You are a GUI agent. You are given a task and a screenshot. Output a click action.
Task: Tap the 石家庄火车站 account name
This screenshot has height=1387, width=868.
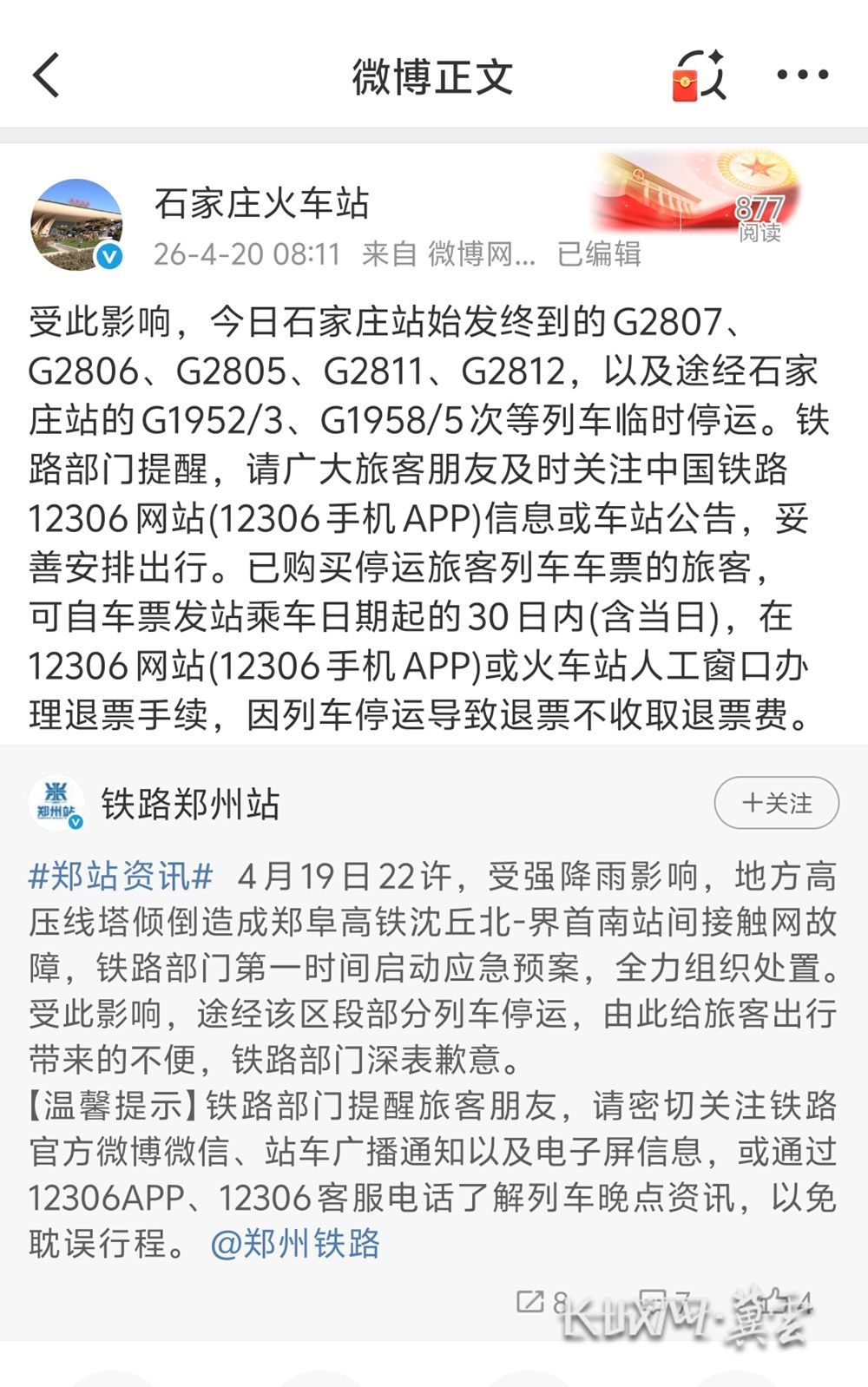261,203
